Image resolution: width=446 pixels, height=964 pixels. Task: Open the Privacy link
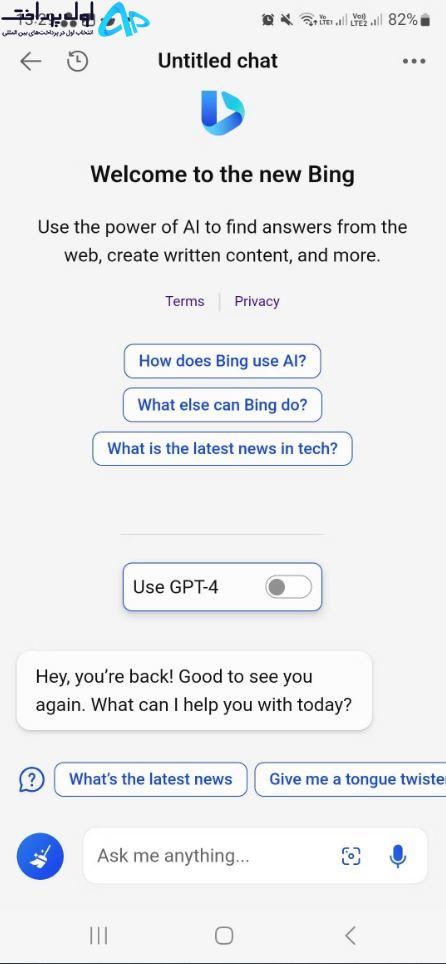[x=257, y=301]
